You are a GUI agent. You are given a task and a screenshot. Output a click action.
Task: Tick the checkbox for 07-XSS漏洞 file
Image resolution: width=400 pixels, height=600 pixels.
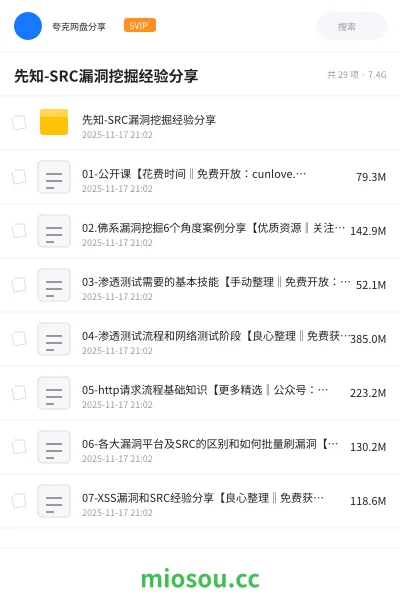pos(19,501)
